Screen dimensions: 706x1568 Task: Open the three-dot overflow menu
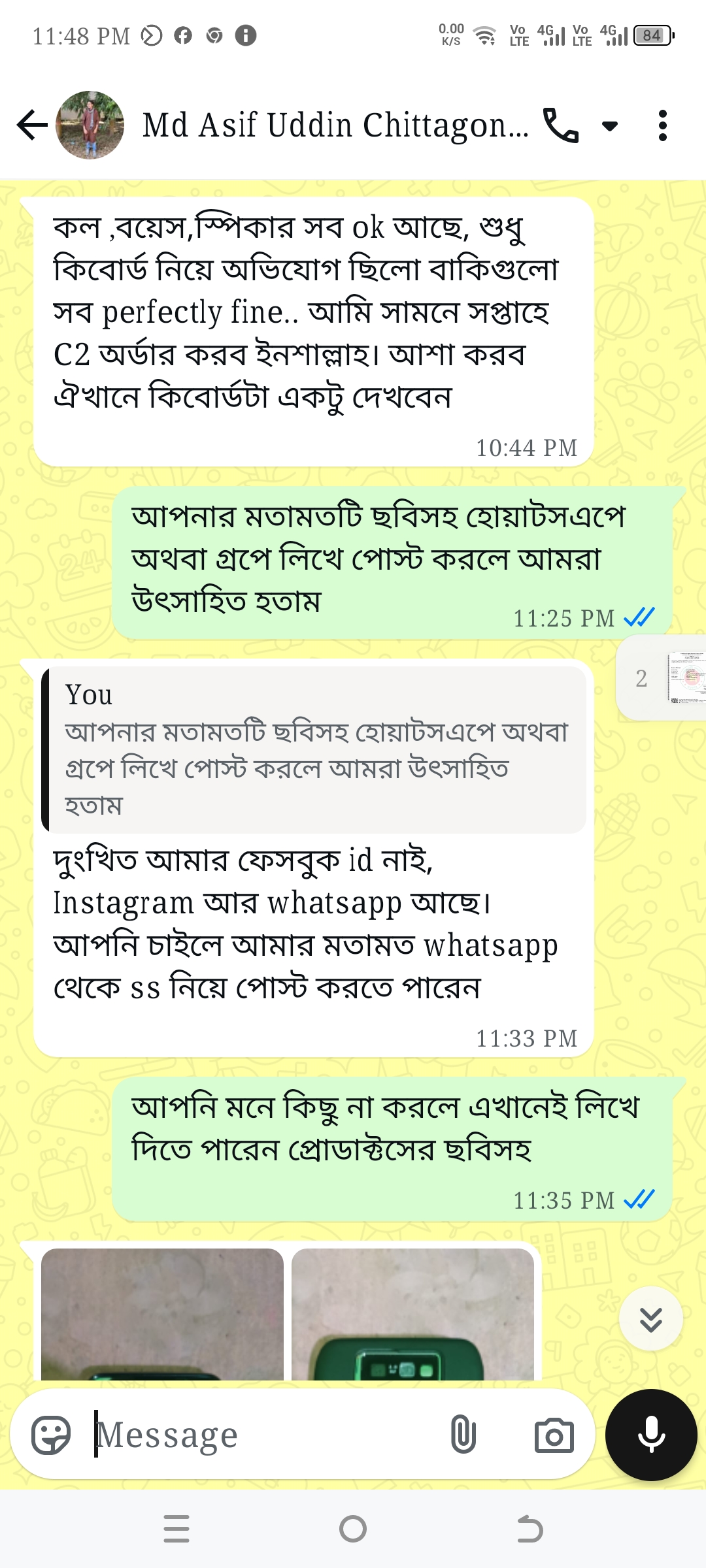[x=663, y=125]
